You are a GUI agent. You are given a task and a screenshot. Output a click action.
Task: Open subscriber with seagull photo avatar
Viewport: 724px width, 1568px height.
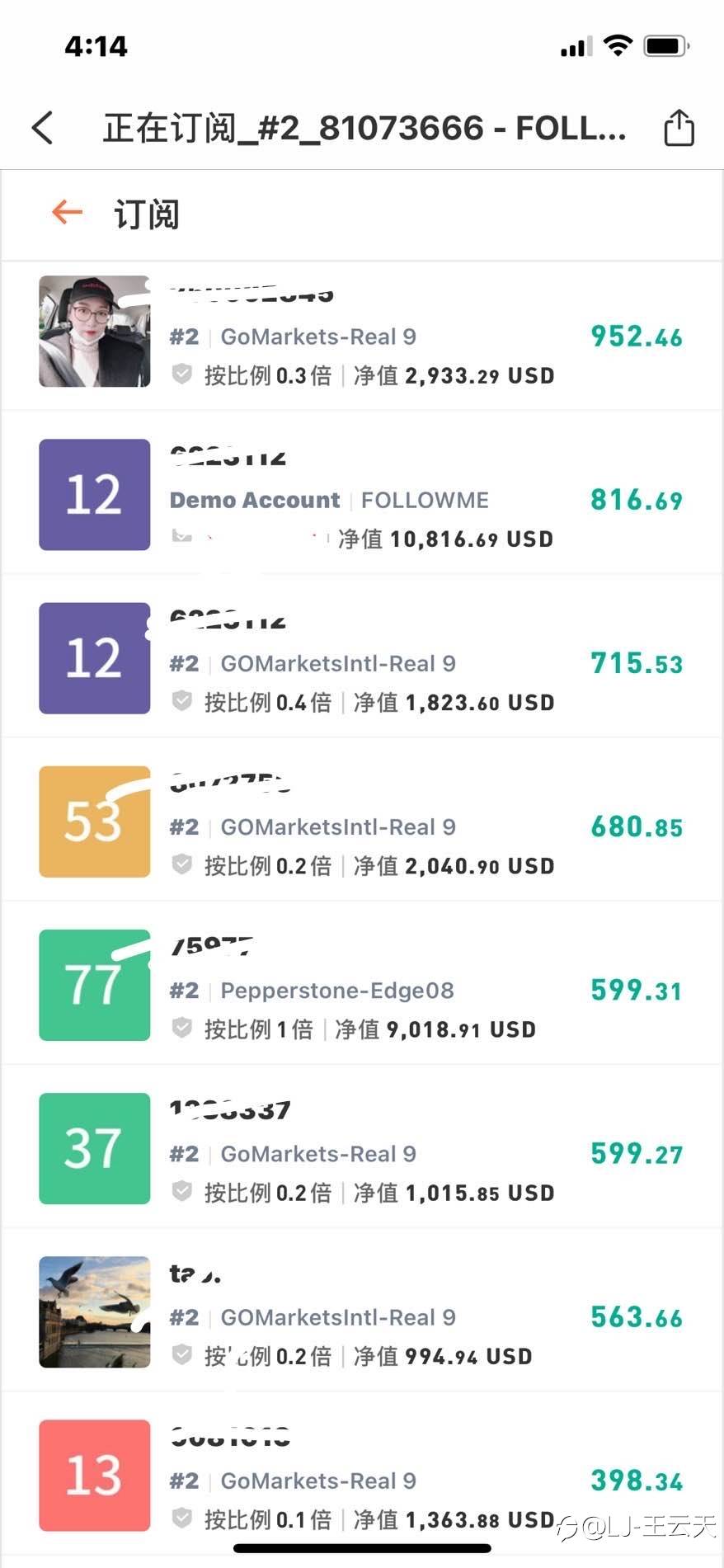[x=362, y=1310]
